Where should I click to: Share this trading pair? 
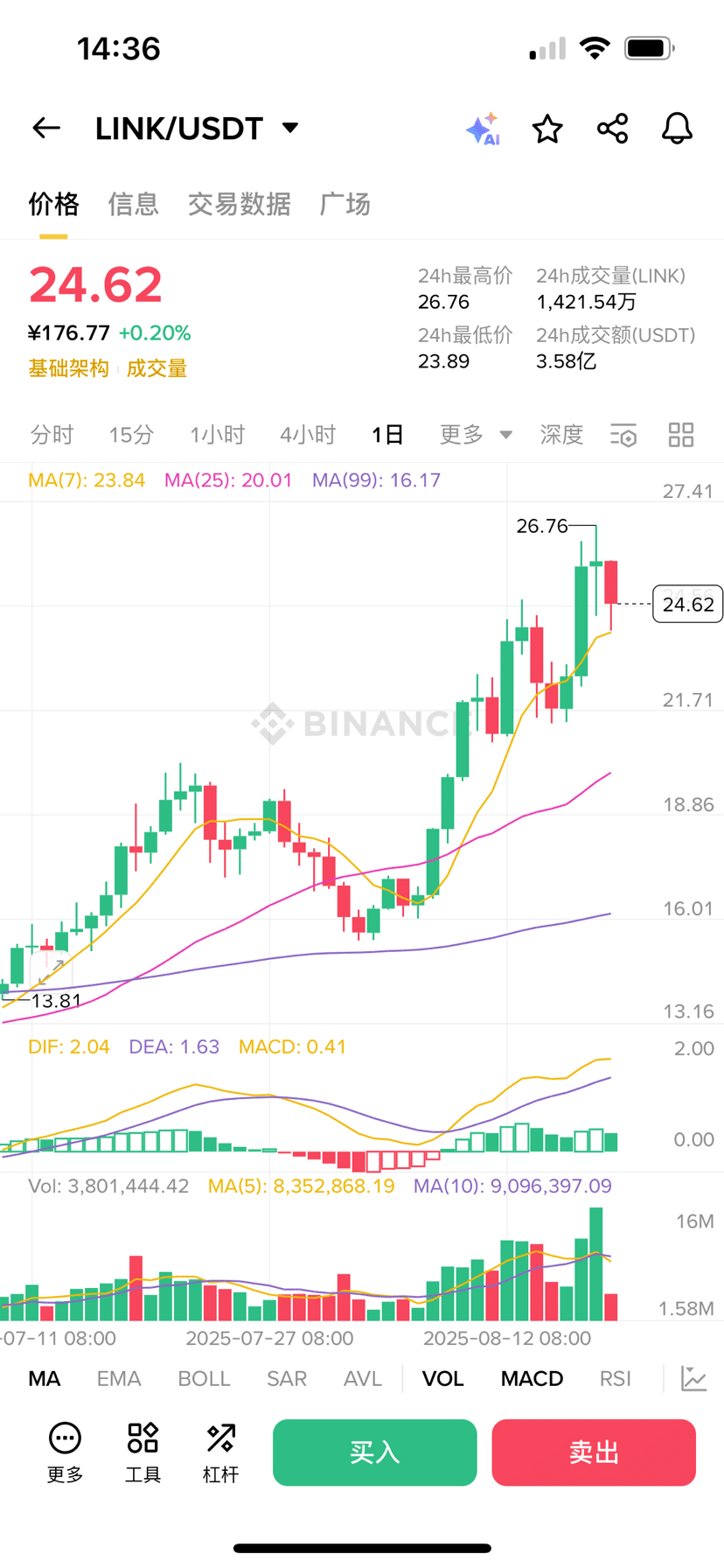click(x=612, y=129)
